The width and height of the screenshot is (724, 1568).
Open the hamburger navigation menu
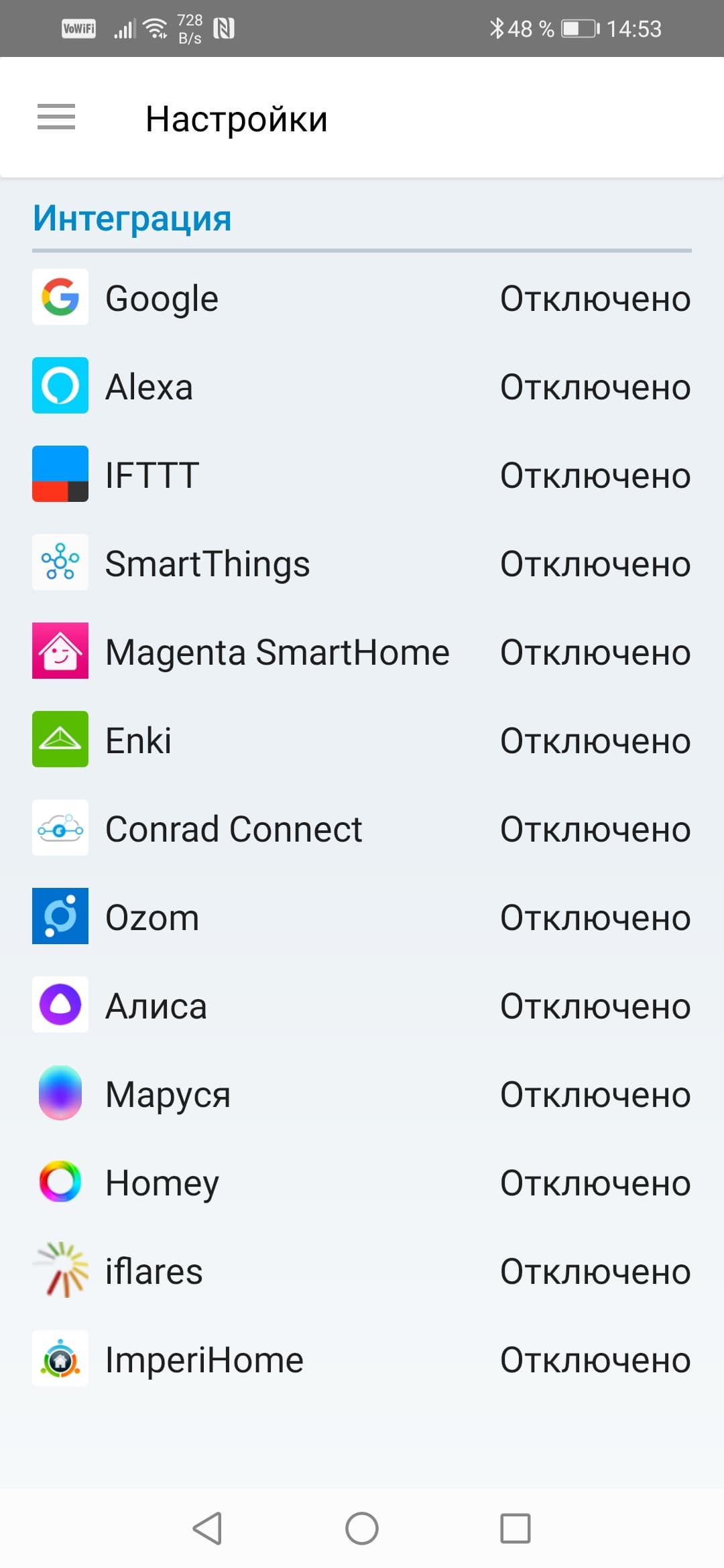56,117
